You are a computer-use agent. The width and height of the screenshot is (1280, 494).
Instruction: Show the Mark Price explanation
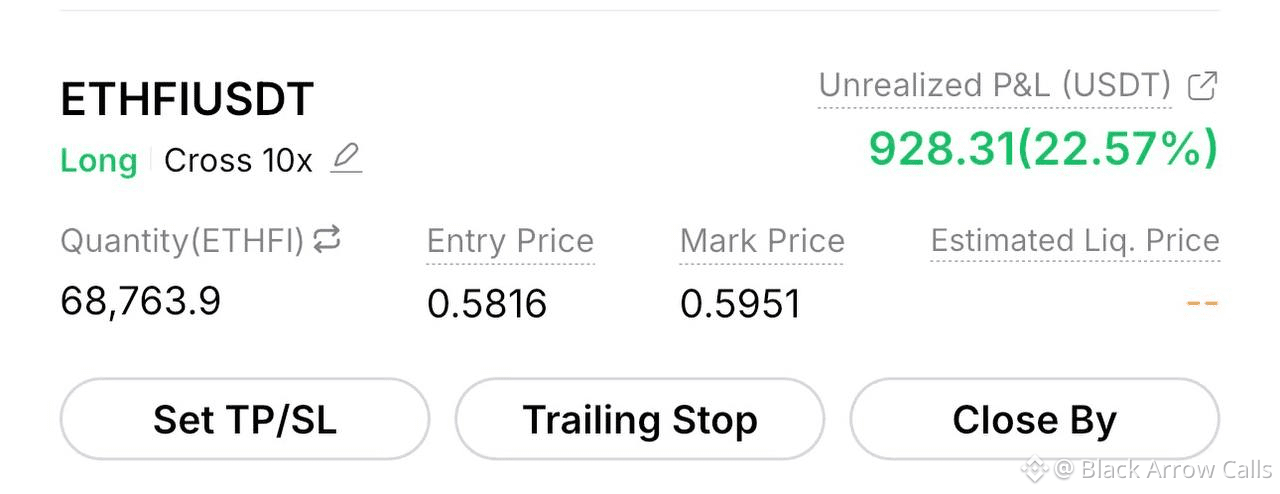pyautogui.click(x=762, y=241)
